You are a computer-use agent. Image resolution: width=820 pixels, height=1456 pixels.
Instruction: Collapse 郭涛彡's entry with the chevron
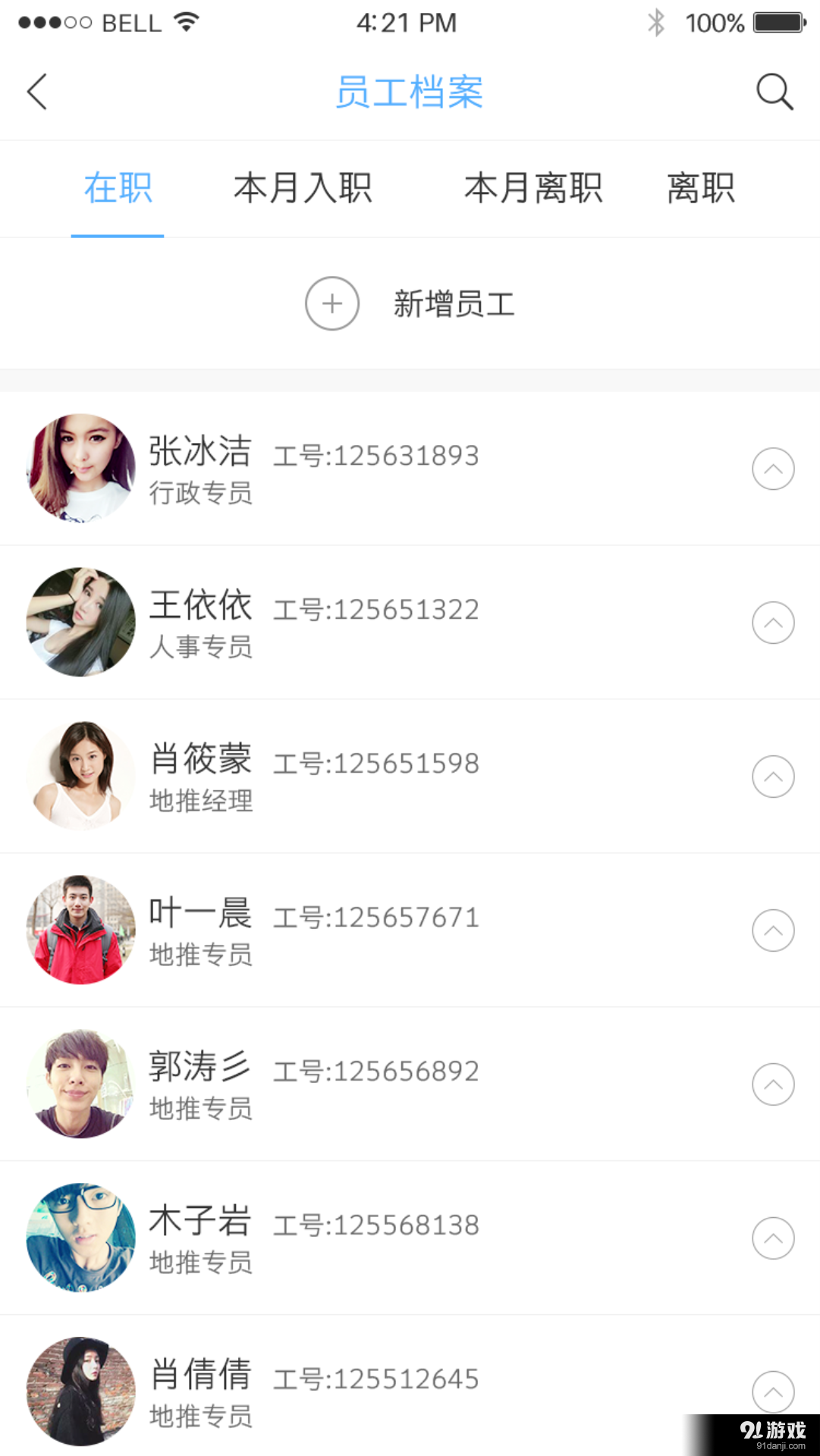click(773, 1084)
